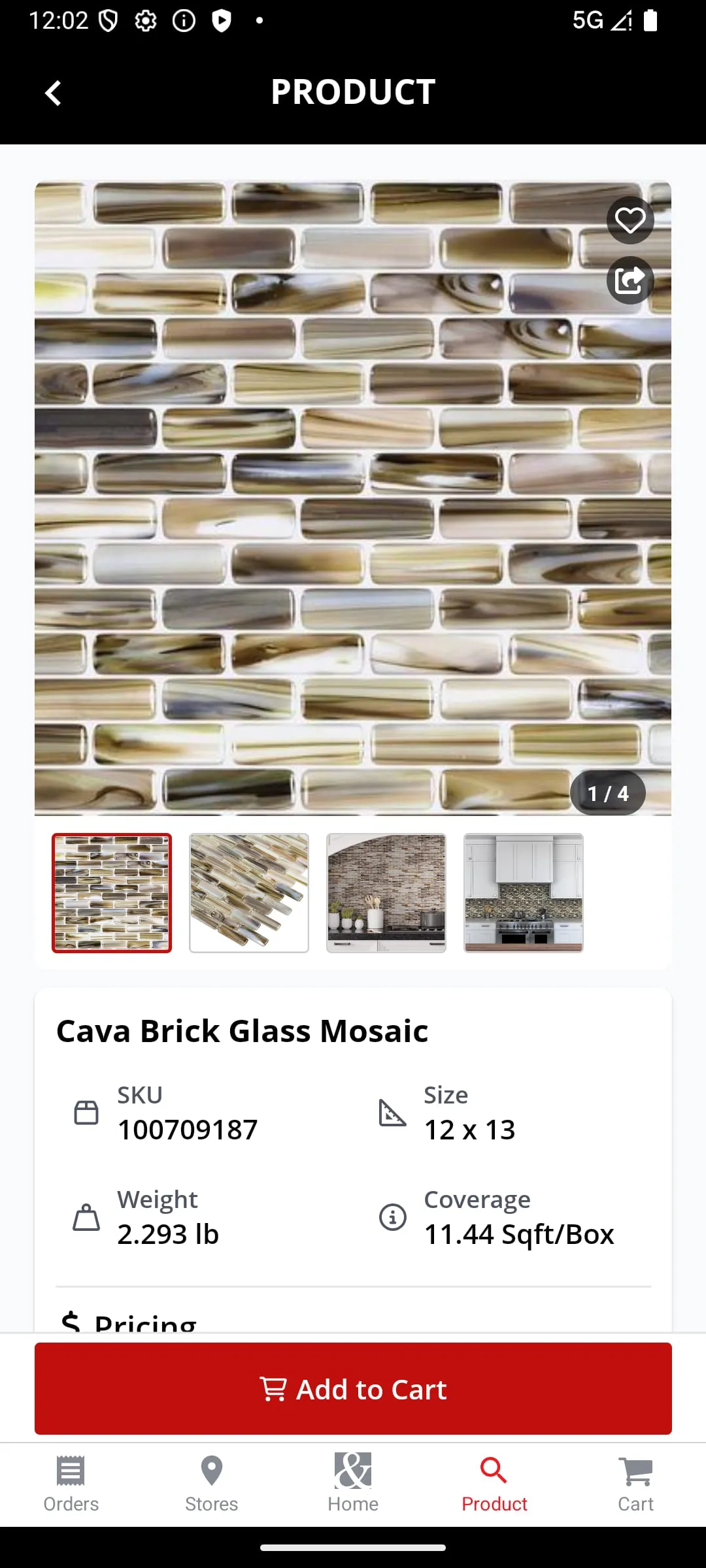Open the Stores tab
Viewport: 706px width, 1568px height.
pyautogui.click(x=212, y=1484)
